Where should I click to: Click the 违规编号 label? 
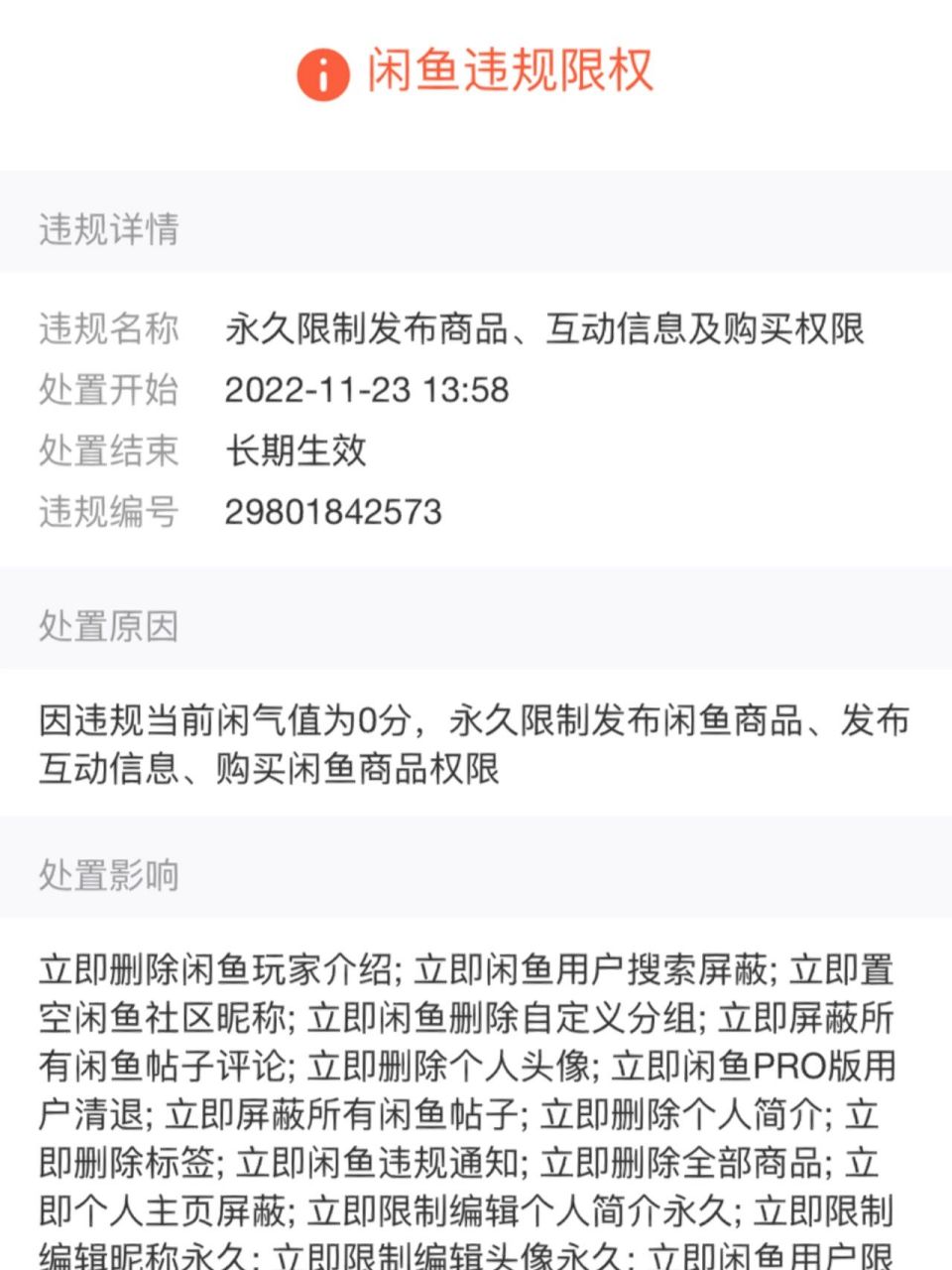coord(109,512)
